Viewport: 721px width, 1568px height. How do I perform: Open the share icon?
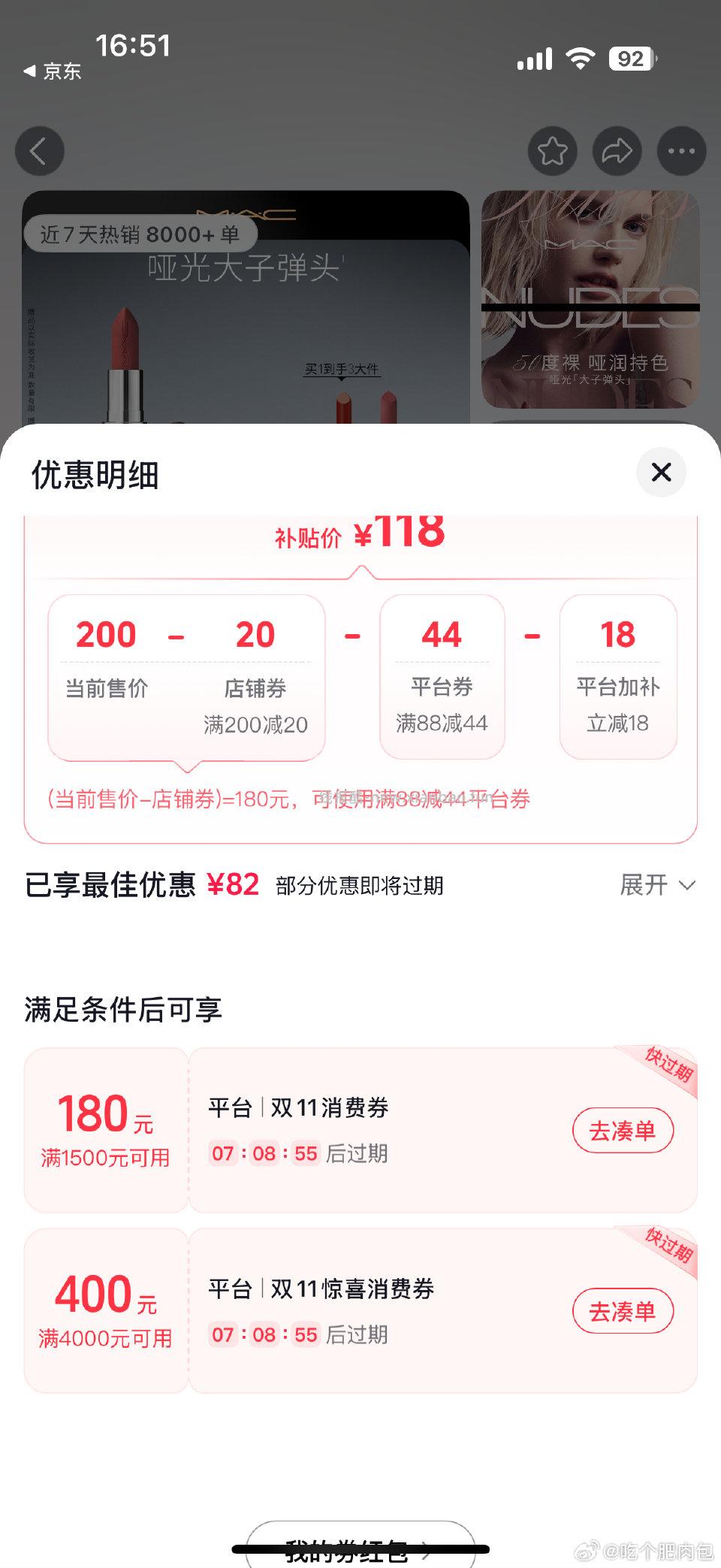tap(617, 150)
